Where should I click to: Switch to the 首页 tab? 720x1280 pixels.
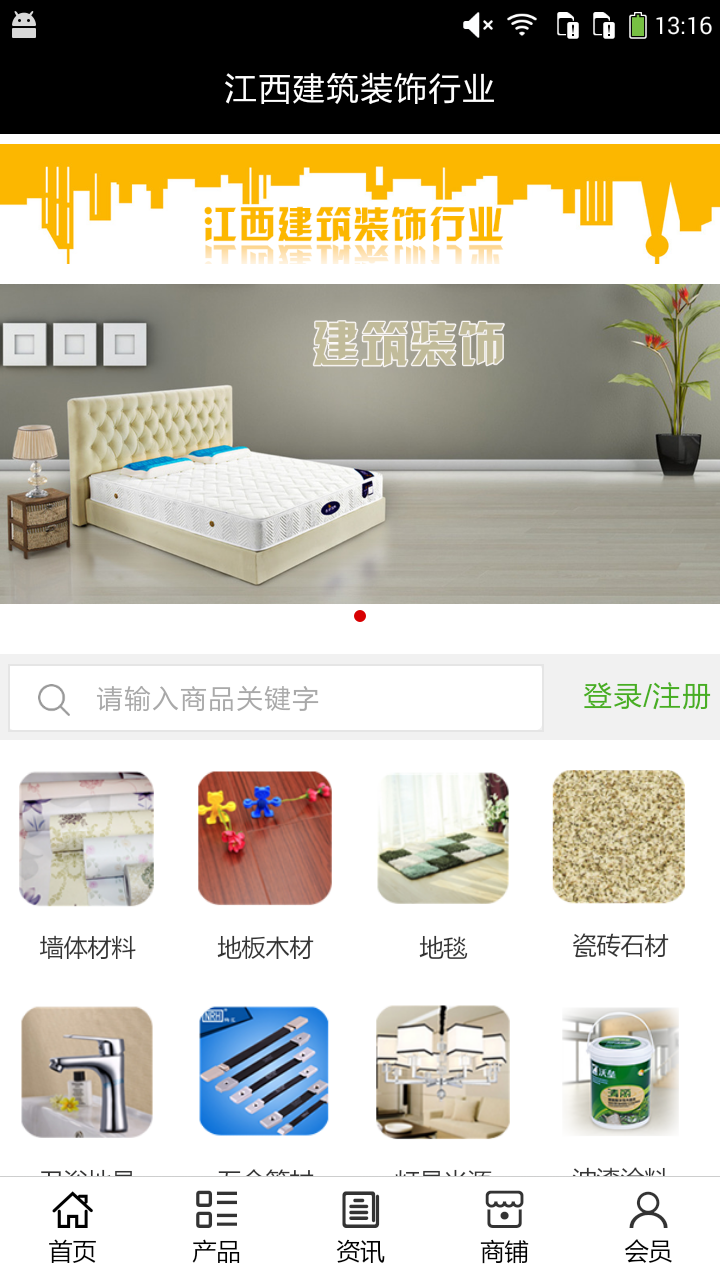coord(72,1228)
